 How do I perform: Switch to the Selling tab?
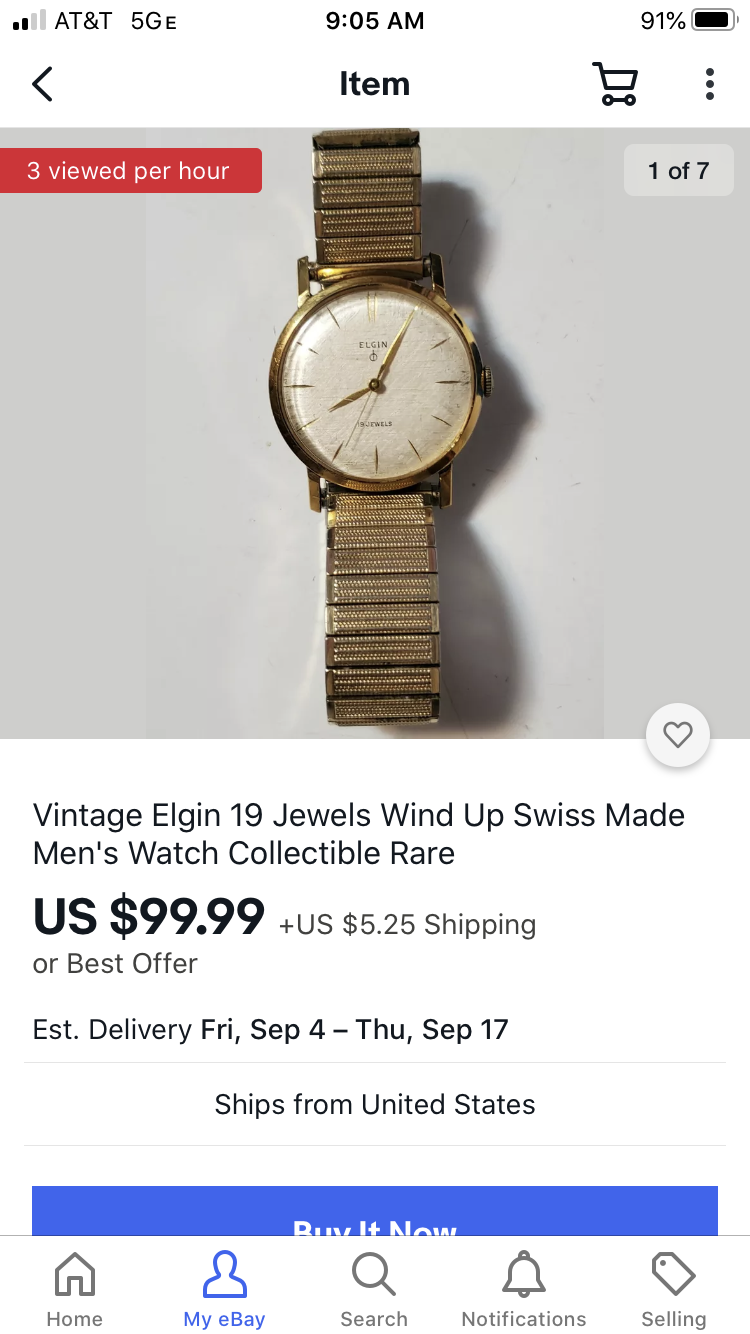pos(673,1290)
